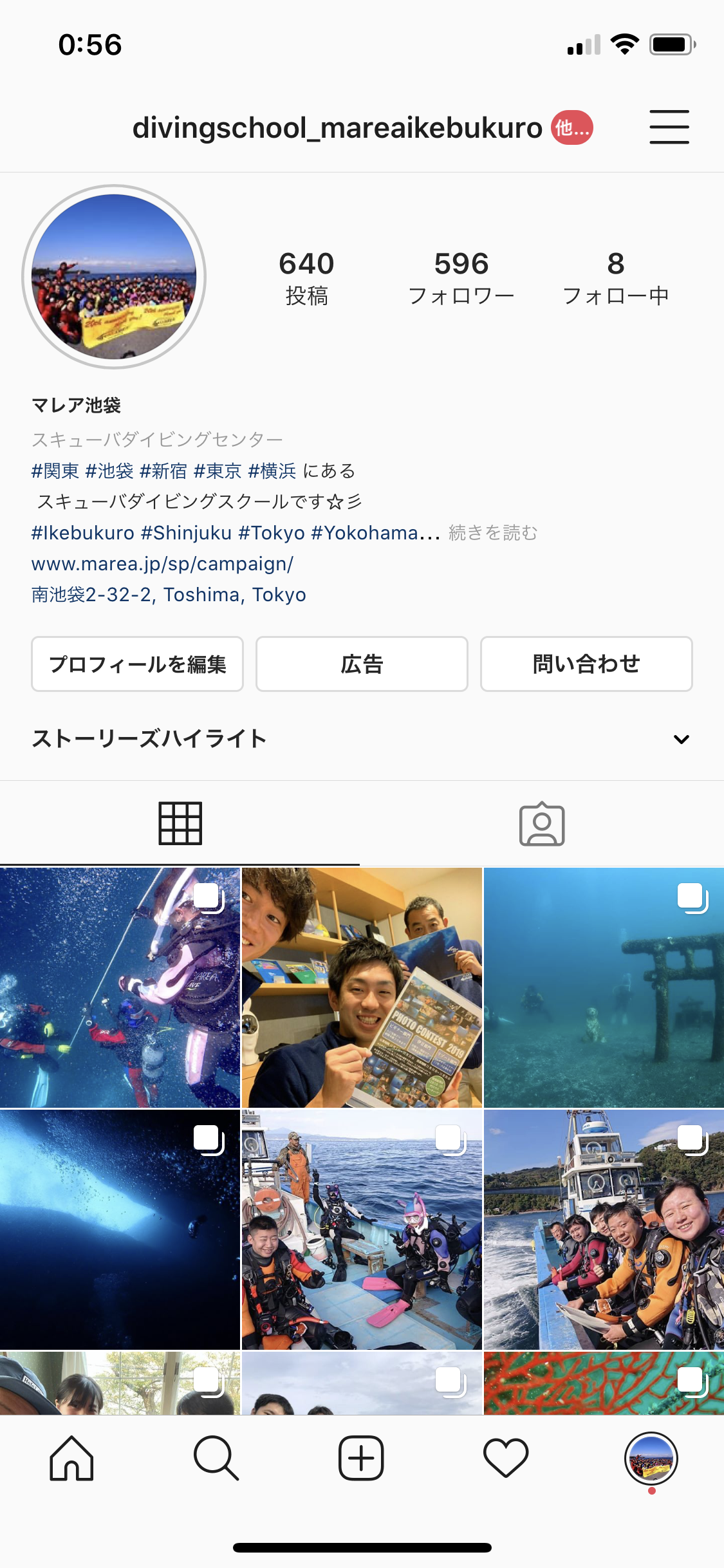Viewport: 724px width, 1568px height.
Task: Open the activity heart tab
Action: (x=506, y=1459)
